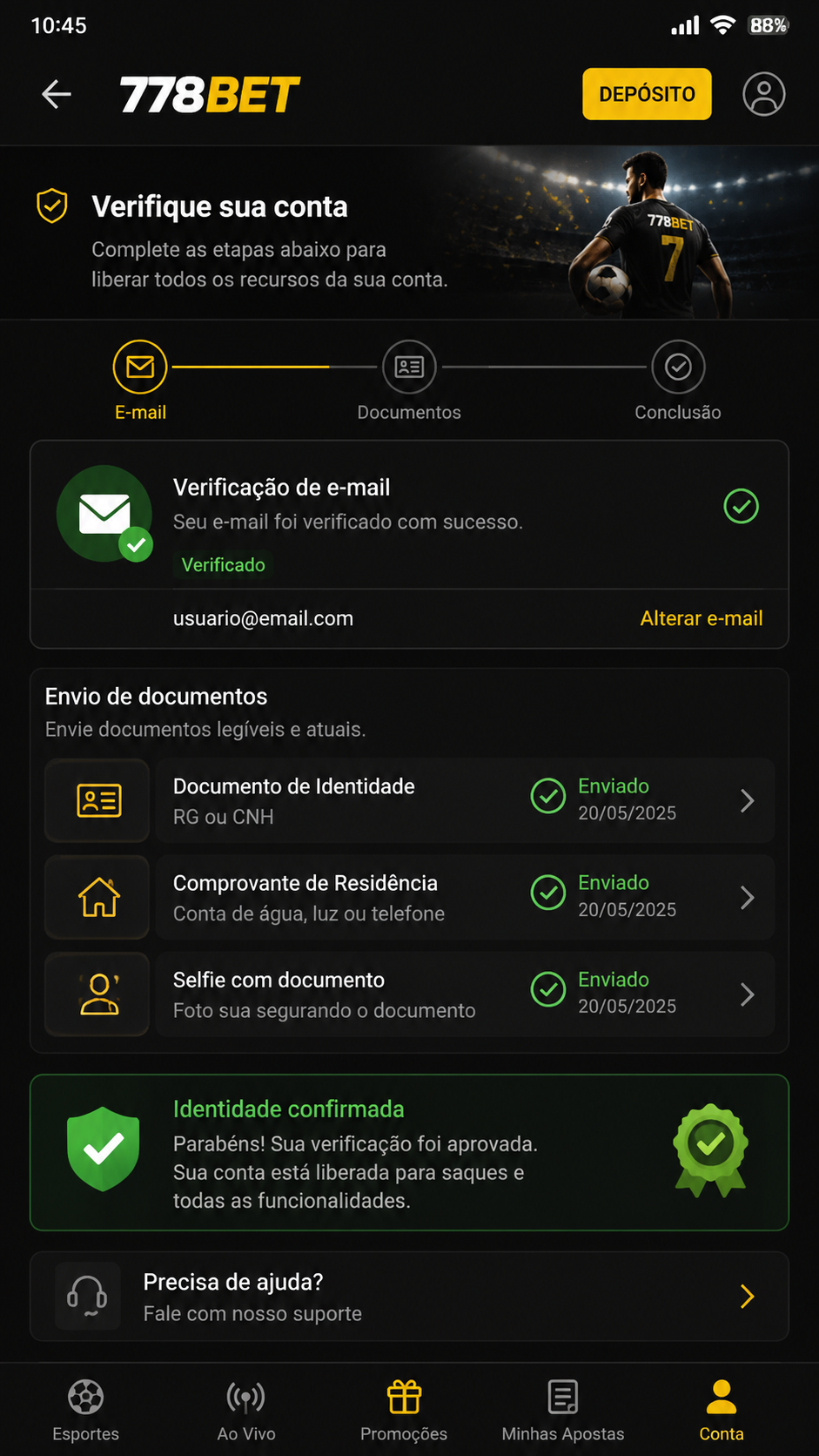Select the Alterar e-mail link
819x1456 pixels.
pyautogui.click(x=702, y=618)
